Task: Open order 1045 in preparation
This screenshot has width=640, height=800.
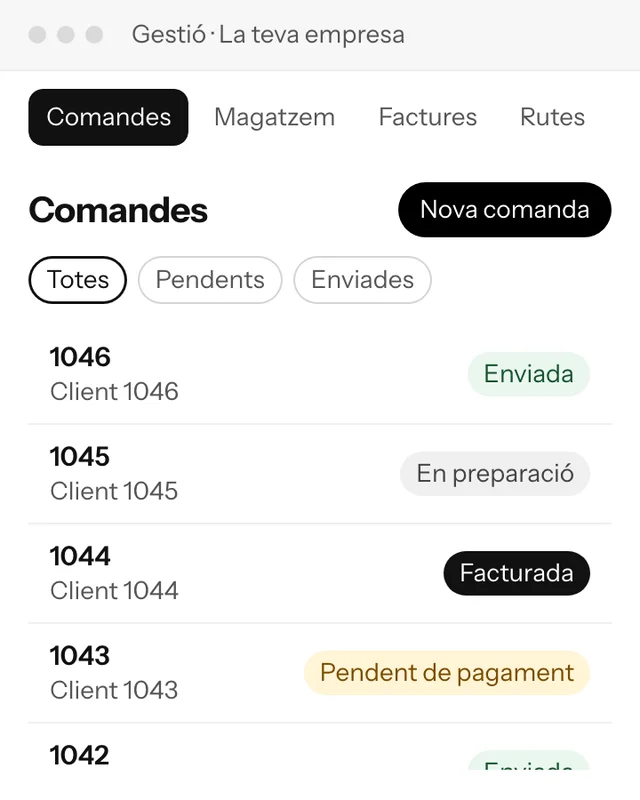Action: pos(320,473)
